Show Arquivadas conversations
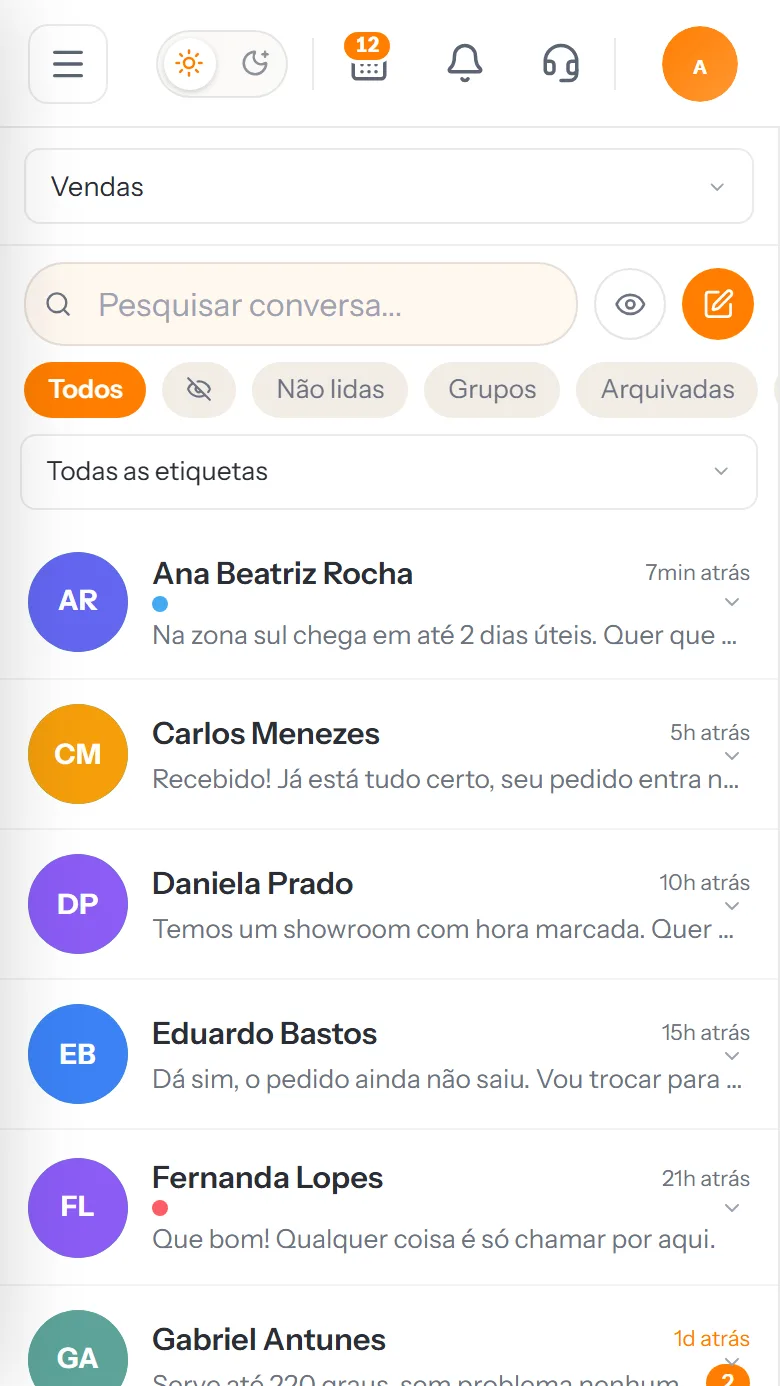The height and width of the screenshot is (1386, 780). point(667,390)
